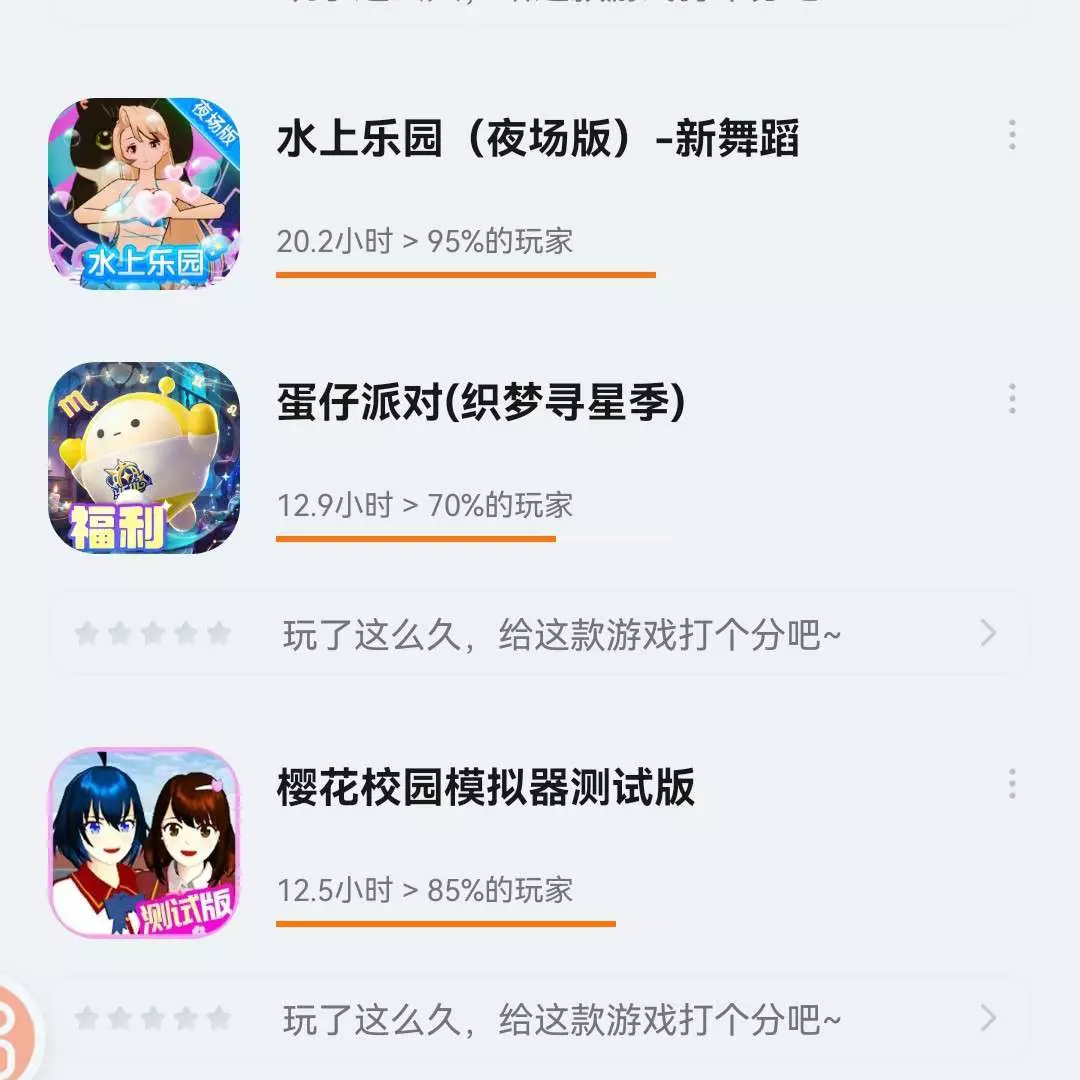The image size is (1080, 1080).
Task: Open overflow menu for 蛋仔派对(织梦寻星季)
Action: 1012,399
